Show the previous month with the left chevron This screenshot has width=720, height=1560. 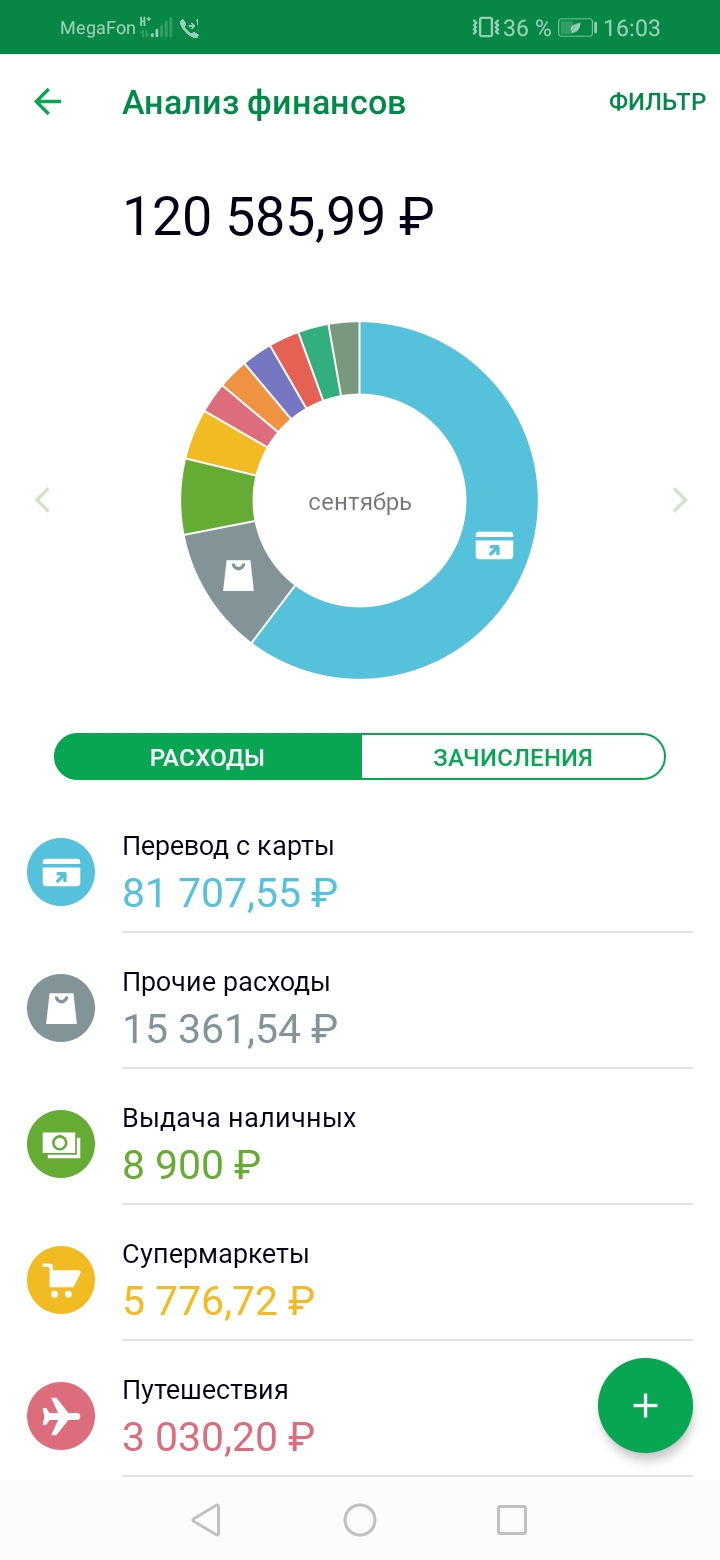point(42,499)
